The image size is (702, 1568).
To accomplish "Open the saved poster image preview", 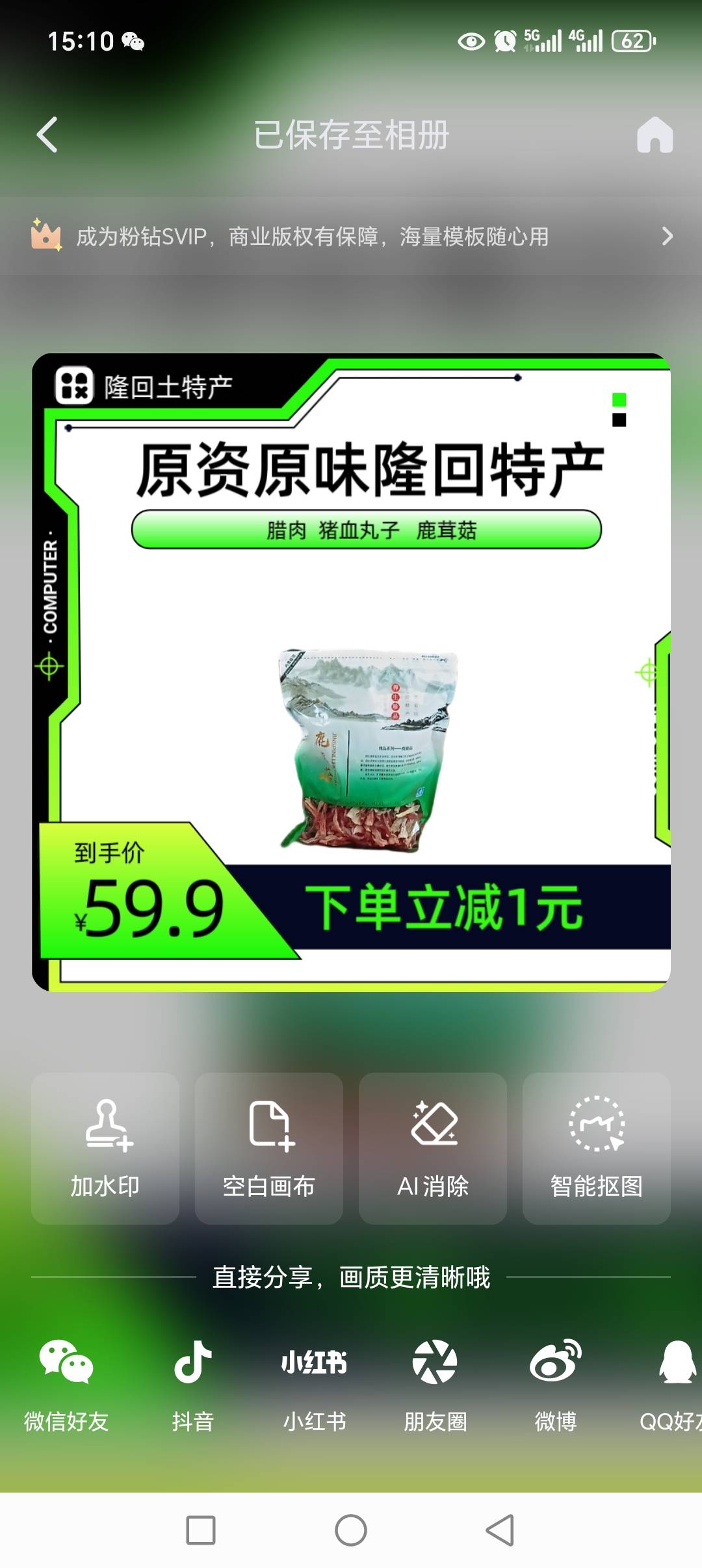I will (x=351, y=672).
